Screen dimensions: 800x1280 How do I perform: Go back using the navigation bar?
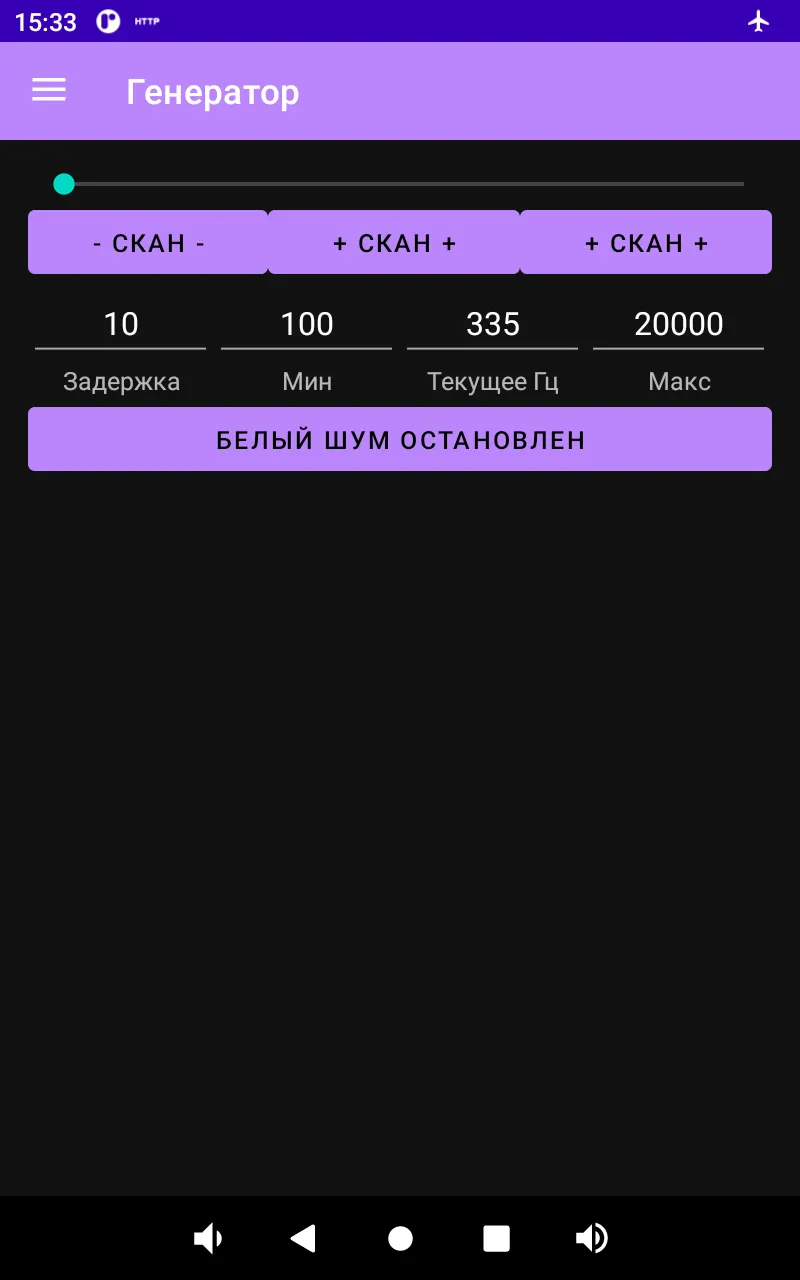[x=303, y=1239]
